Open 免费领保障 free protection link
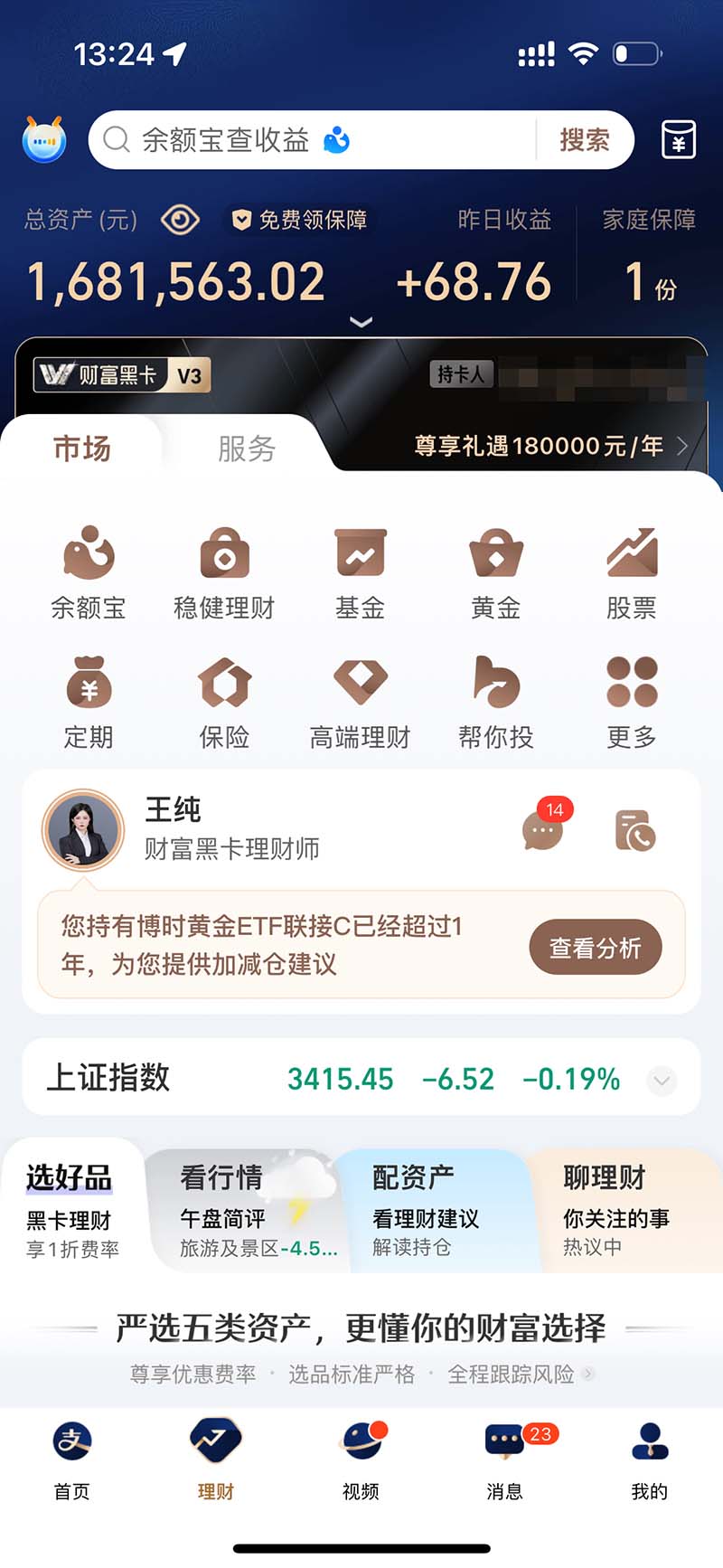 pos(300,220)
